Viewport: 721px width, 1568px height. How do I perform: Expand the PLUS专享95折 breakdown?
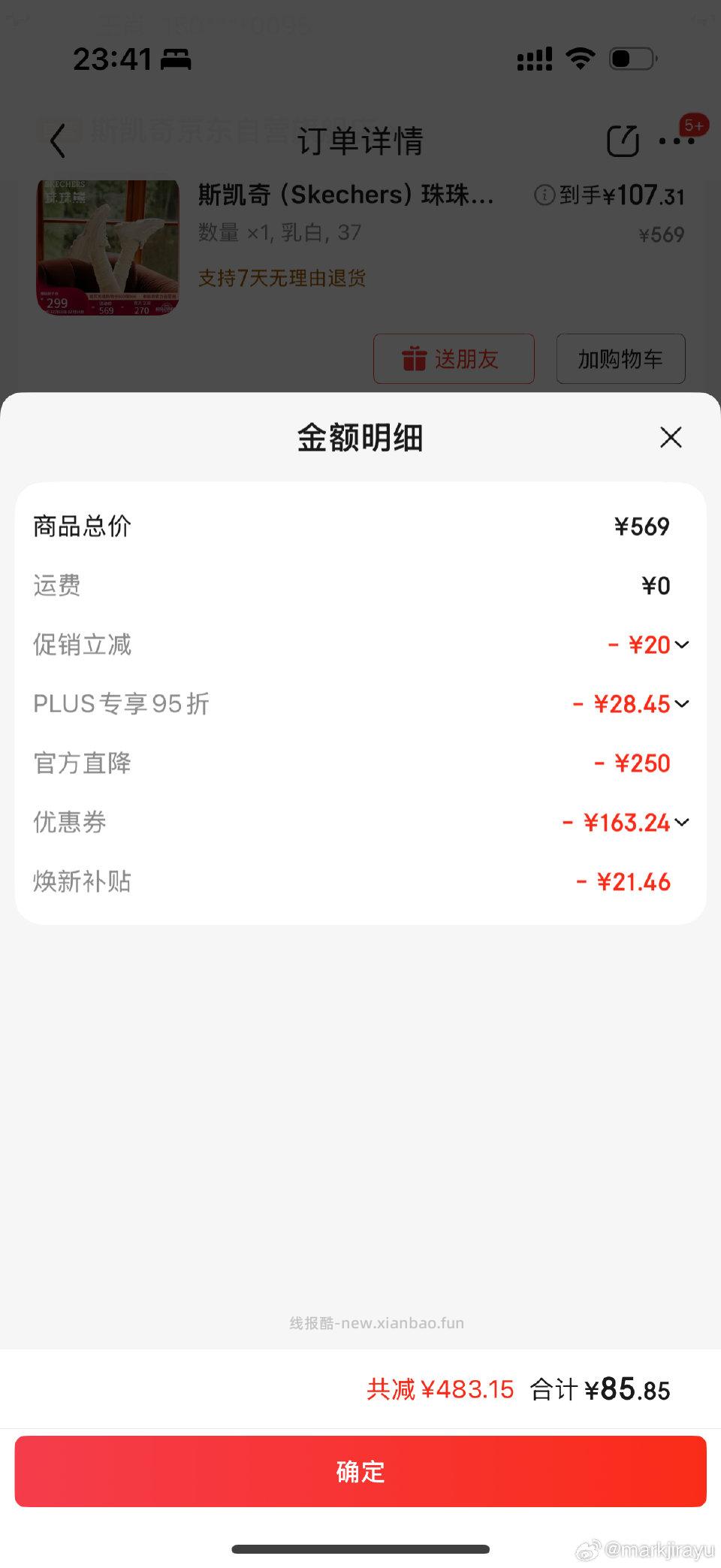coord(681,704)
